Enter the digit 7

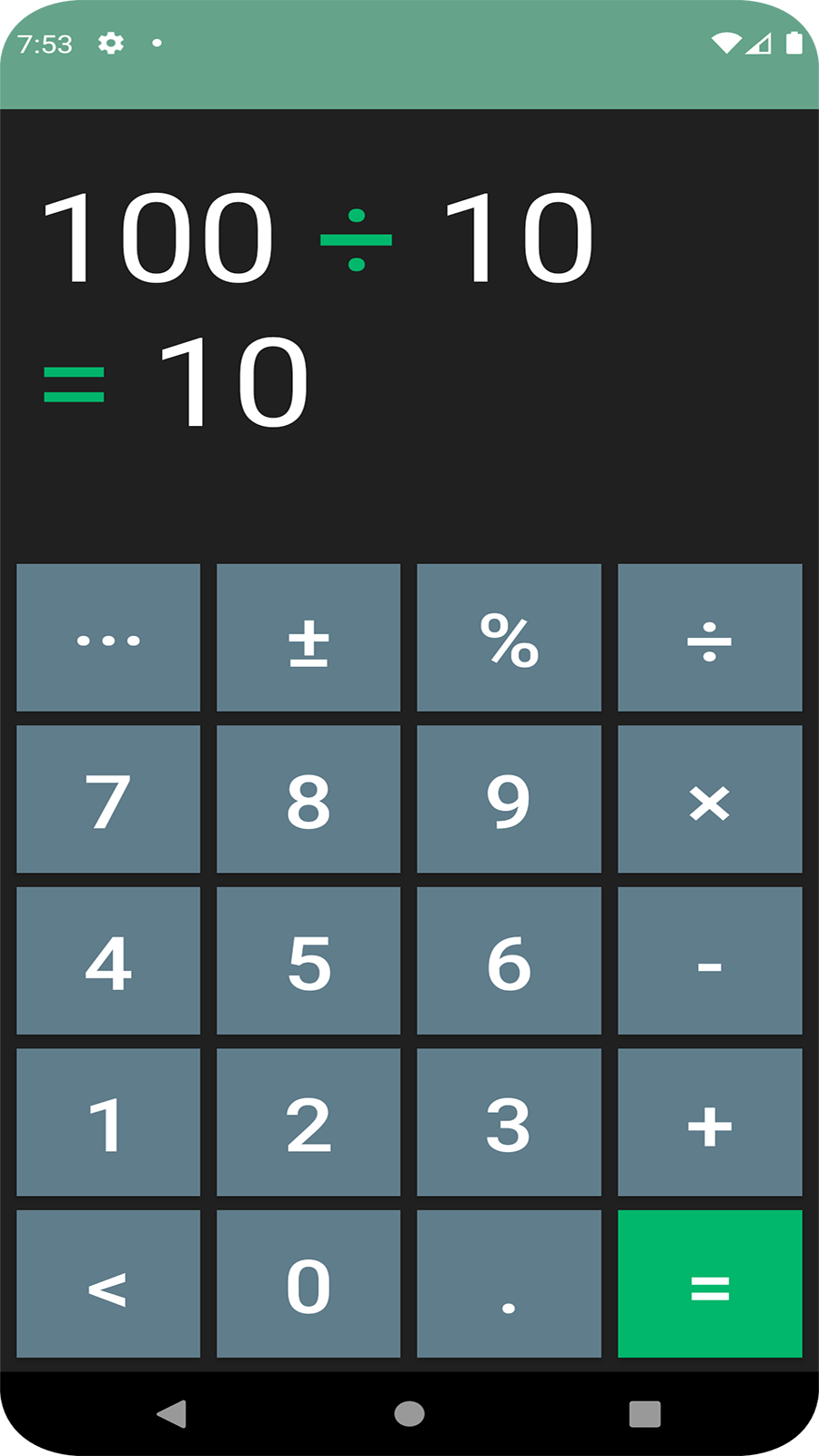click(x=108, y=799)
